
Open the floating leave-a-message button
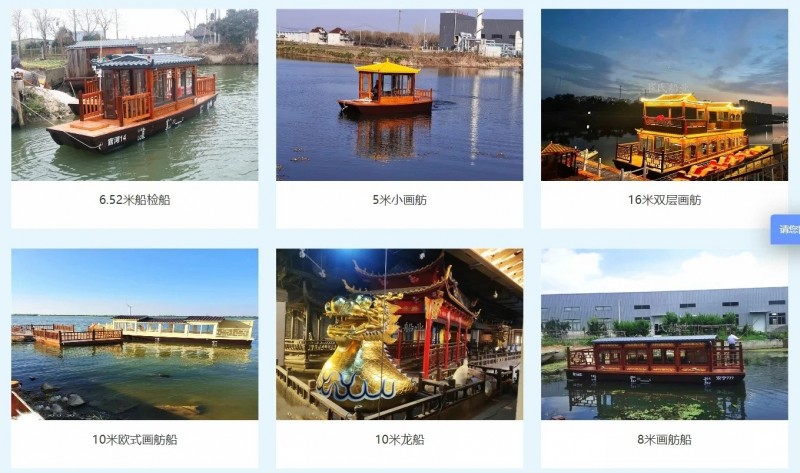coord(786,229)
